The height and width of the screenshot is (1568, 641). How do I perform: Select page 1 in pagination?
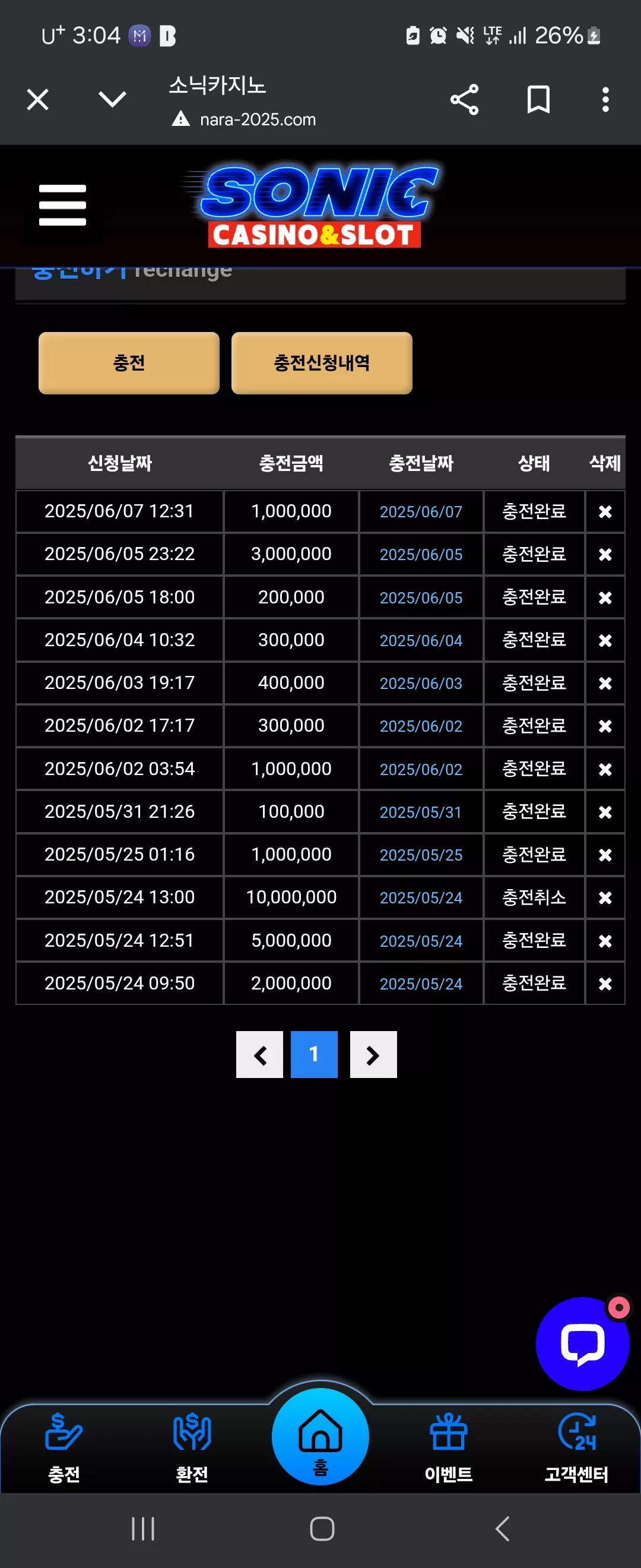315,1054
